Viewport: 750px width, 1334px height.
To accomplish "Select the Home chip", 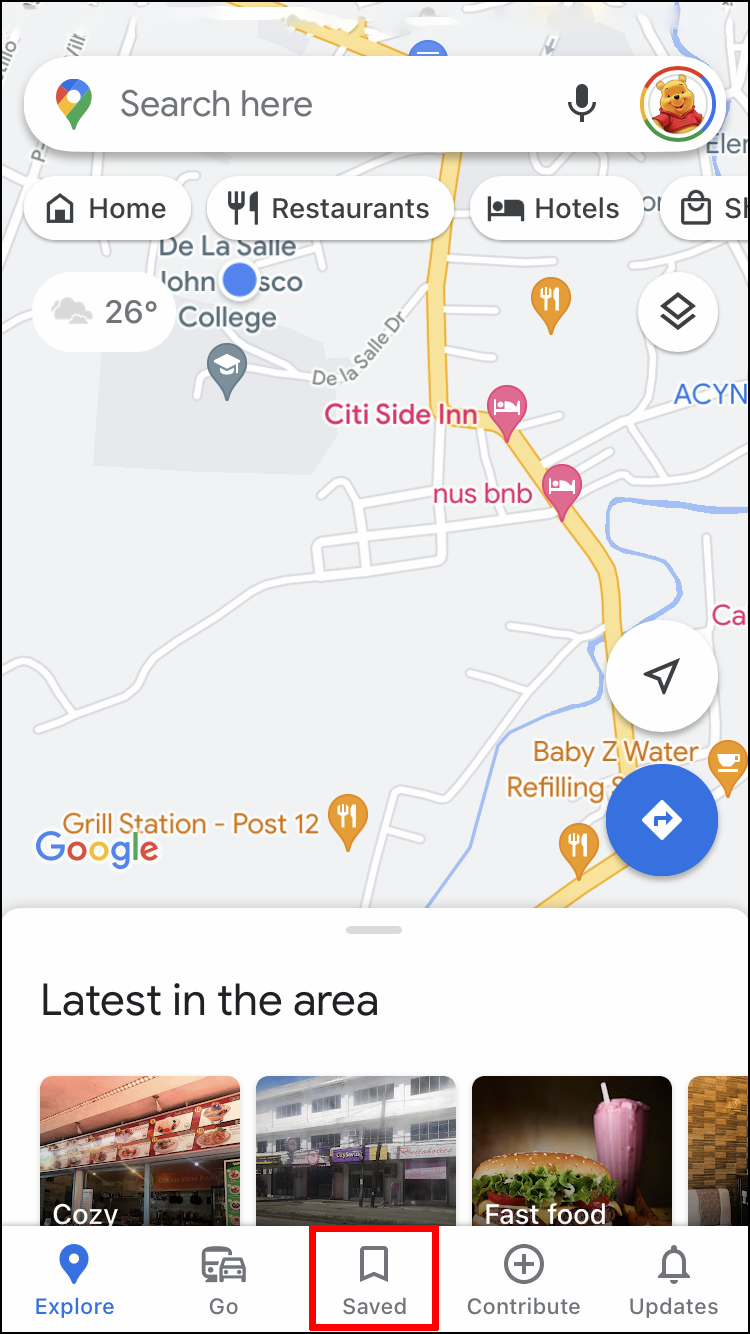I will tap(107, 209).
